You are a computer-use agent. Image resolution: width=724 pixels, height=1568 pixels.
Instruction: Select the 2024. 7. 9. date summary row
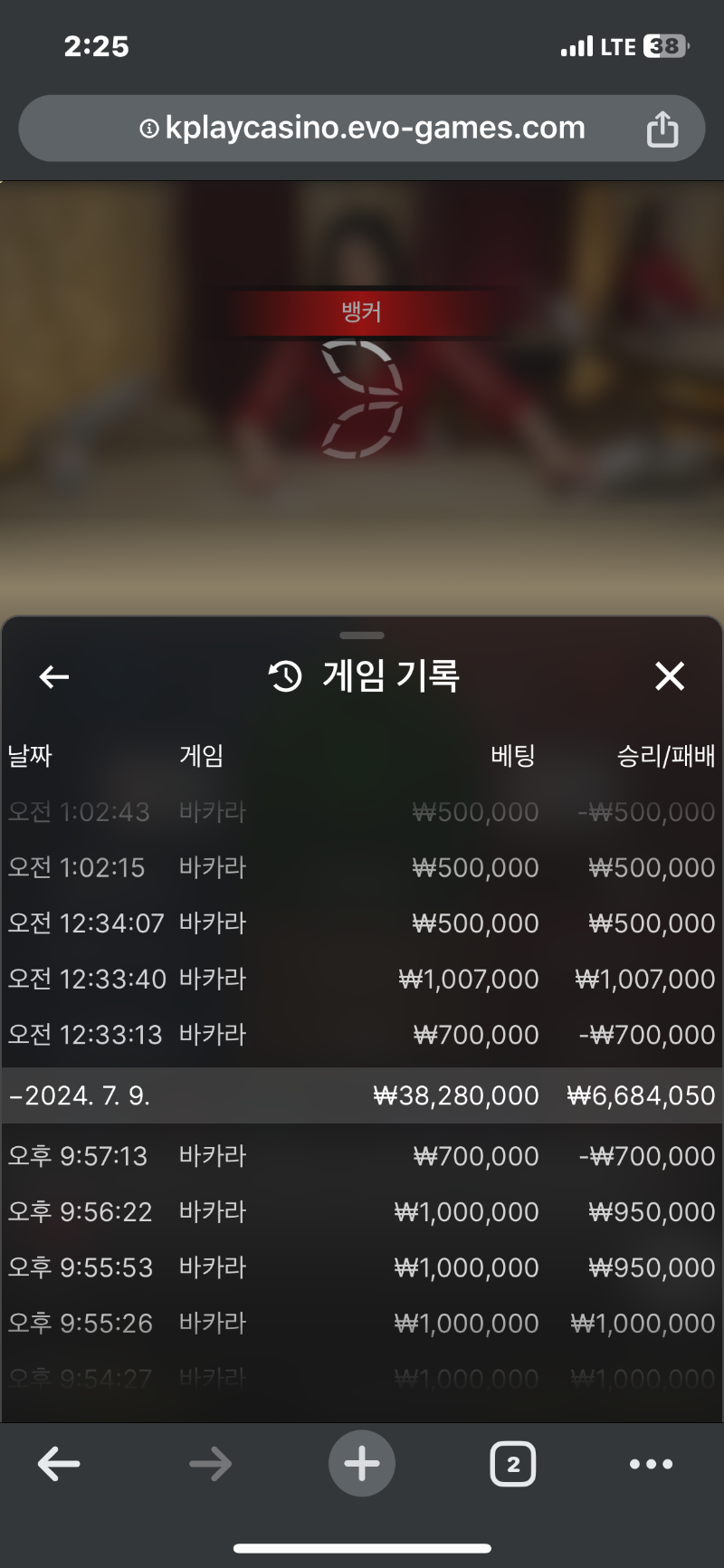pyautogui.click(x=362, y=1095)
